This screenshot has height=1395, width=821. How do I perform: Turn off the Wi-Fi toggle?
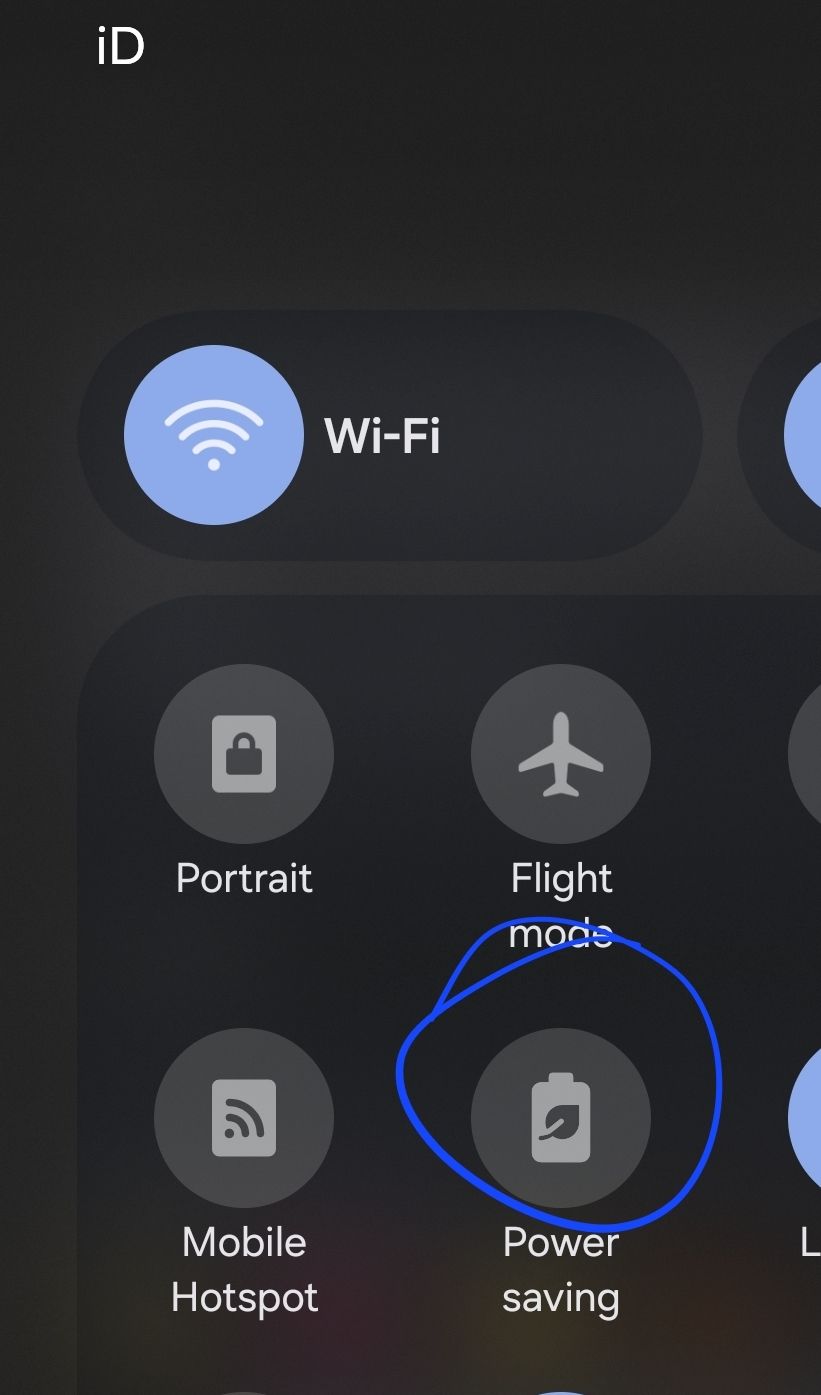point(213,435)
